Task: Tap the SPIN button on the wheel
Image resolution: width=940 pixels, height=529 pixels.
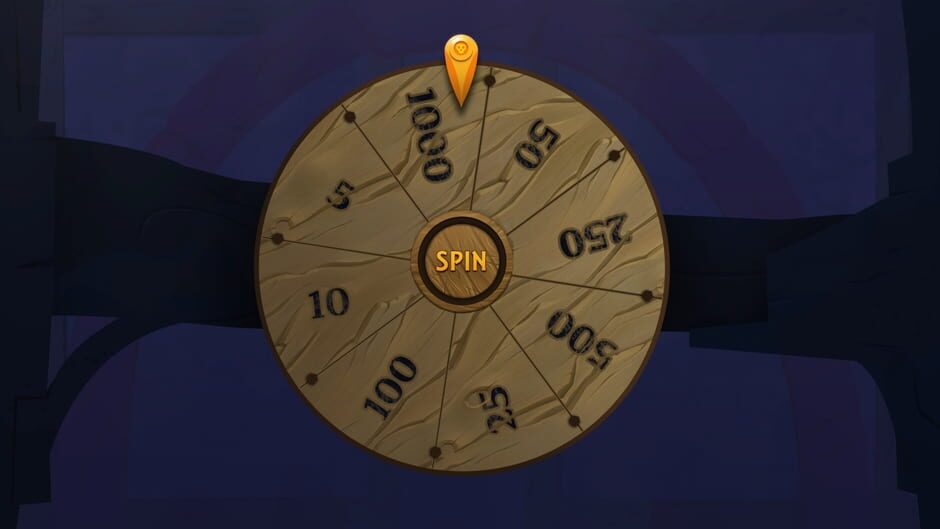Action: coord(461,262)
